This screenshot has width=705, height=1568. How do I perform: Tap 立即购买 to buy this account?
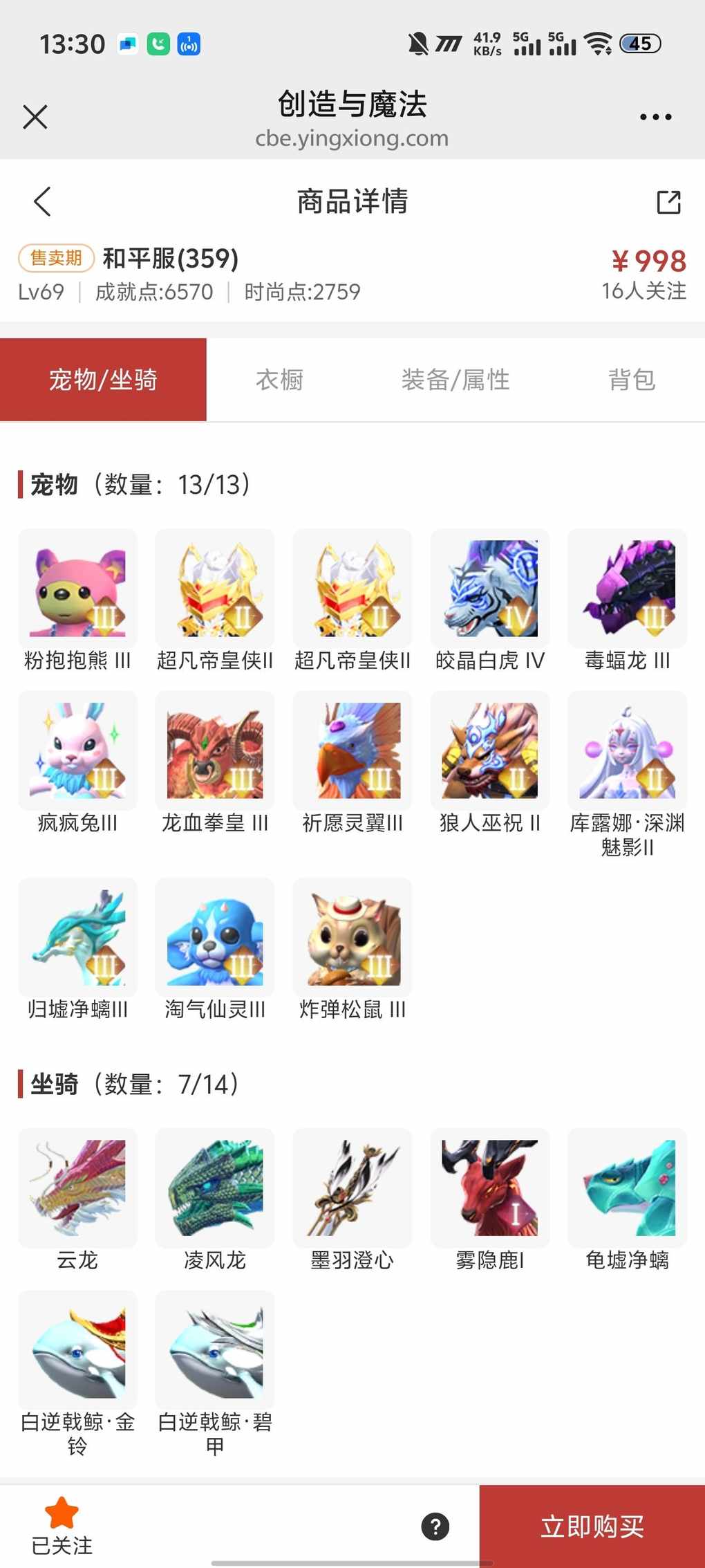592,1526
